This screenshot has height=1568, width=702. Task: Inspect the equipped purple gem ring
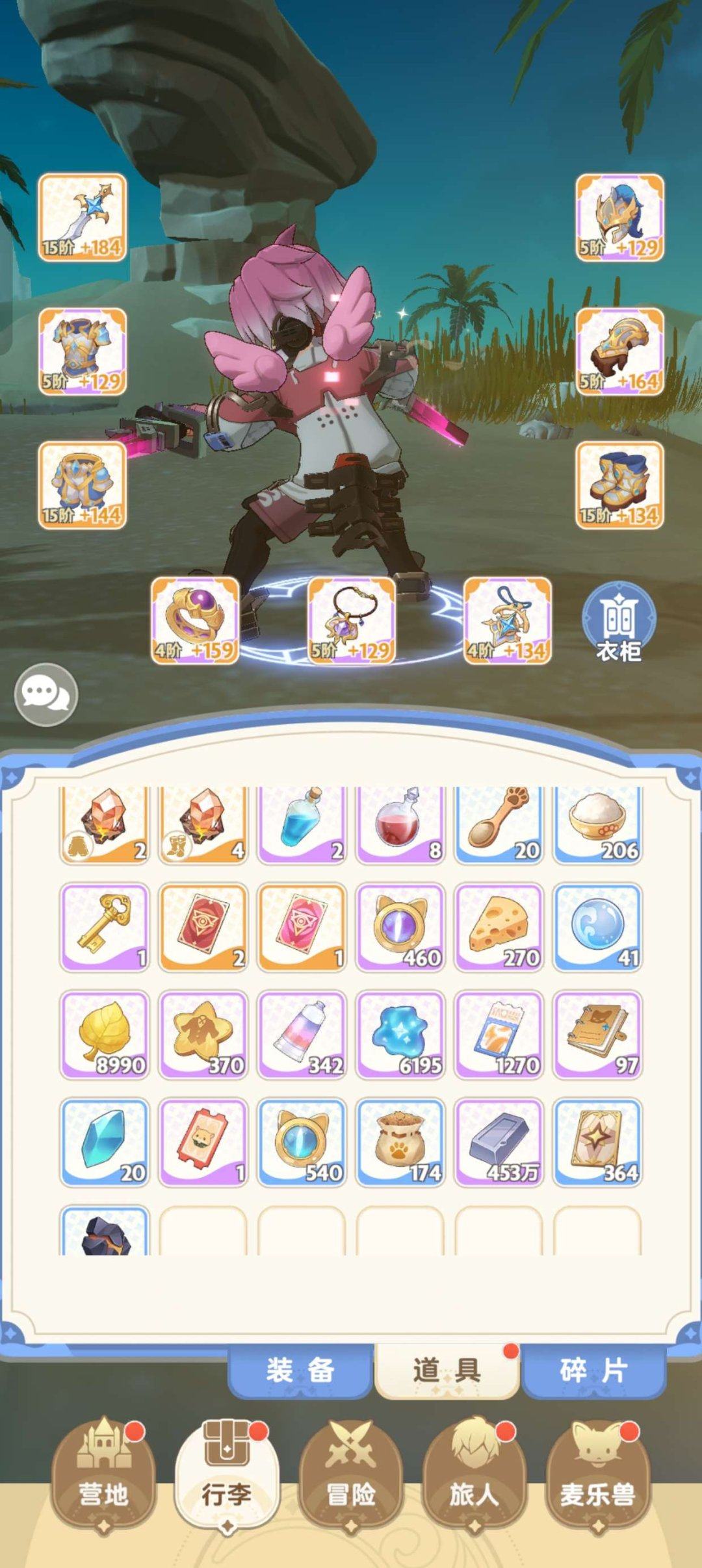195,620
